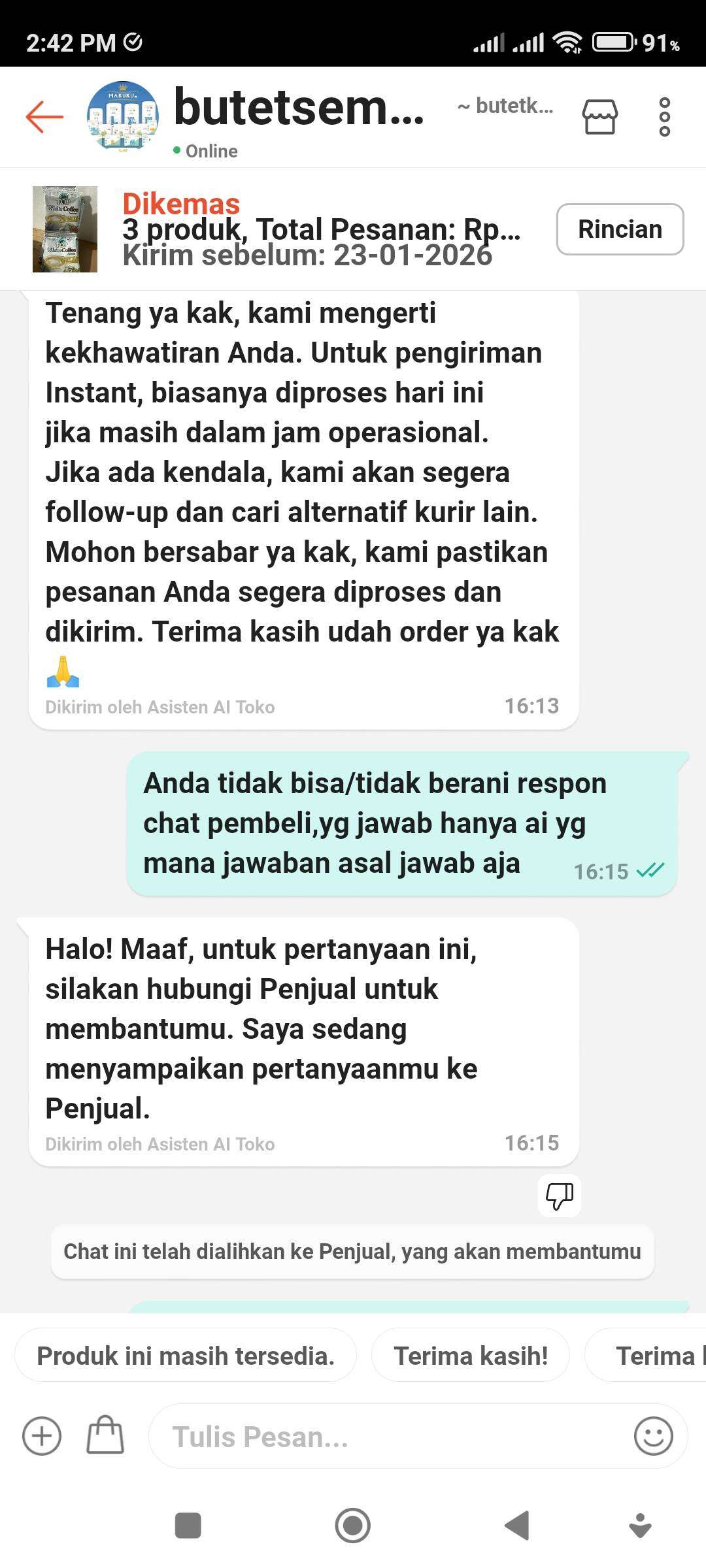Open the plus attachment menu
Image resolution: width=706 pixels, height=1568 pixels.
tap(42, 1437)
